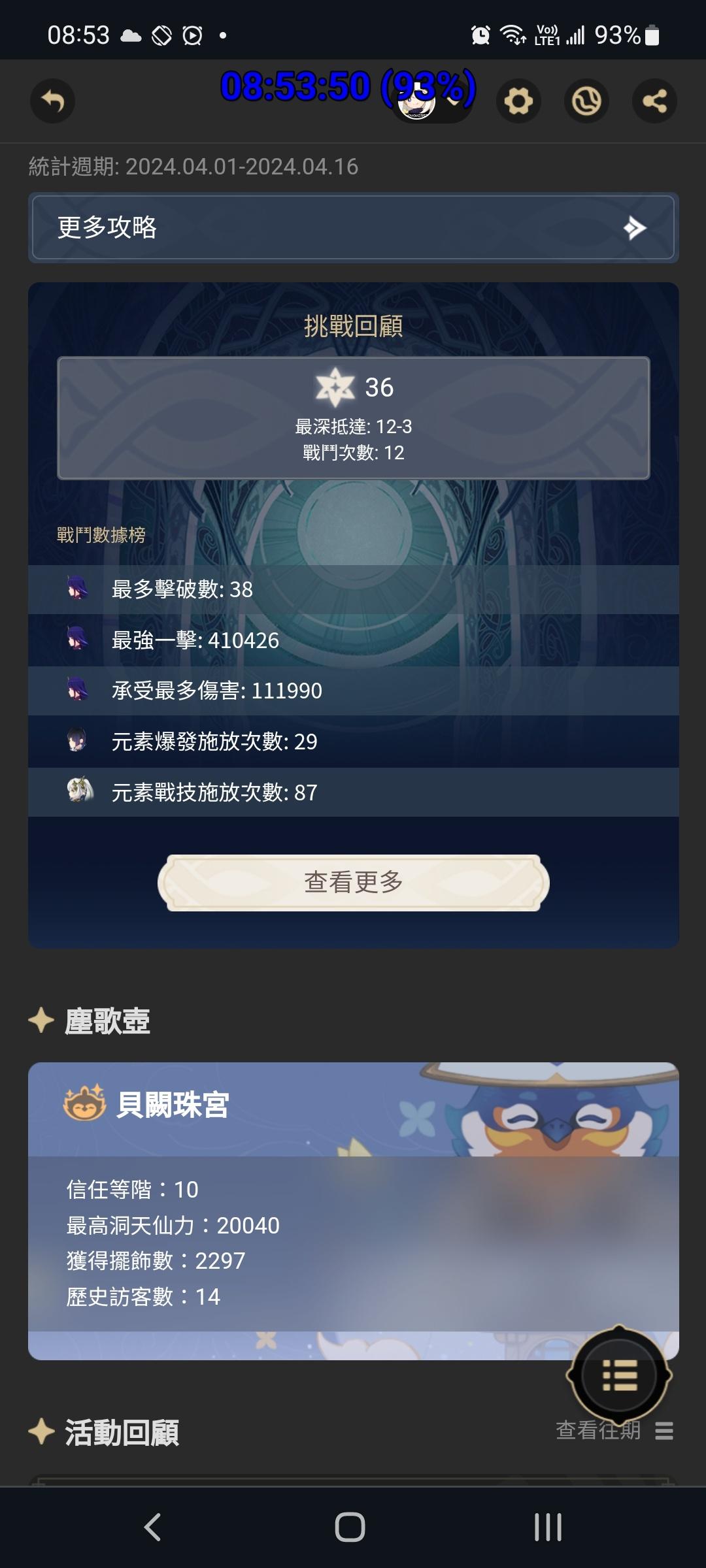Return with the system back button
Image resolution: width=706 pixels, height=1568 pixels.
click(152, 1527)
